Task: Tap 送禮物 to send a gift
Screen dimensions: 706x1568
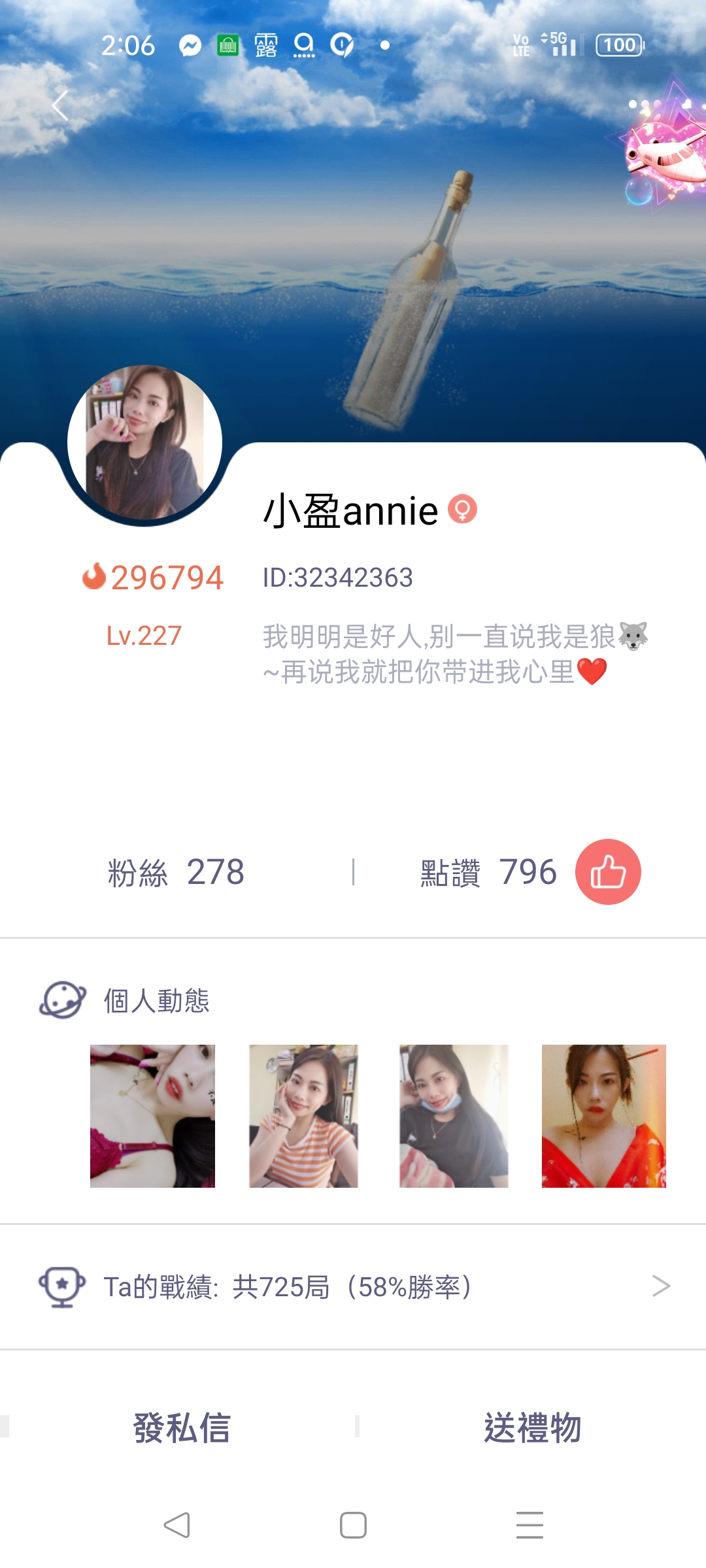Action: 532,1427
